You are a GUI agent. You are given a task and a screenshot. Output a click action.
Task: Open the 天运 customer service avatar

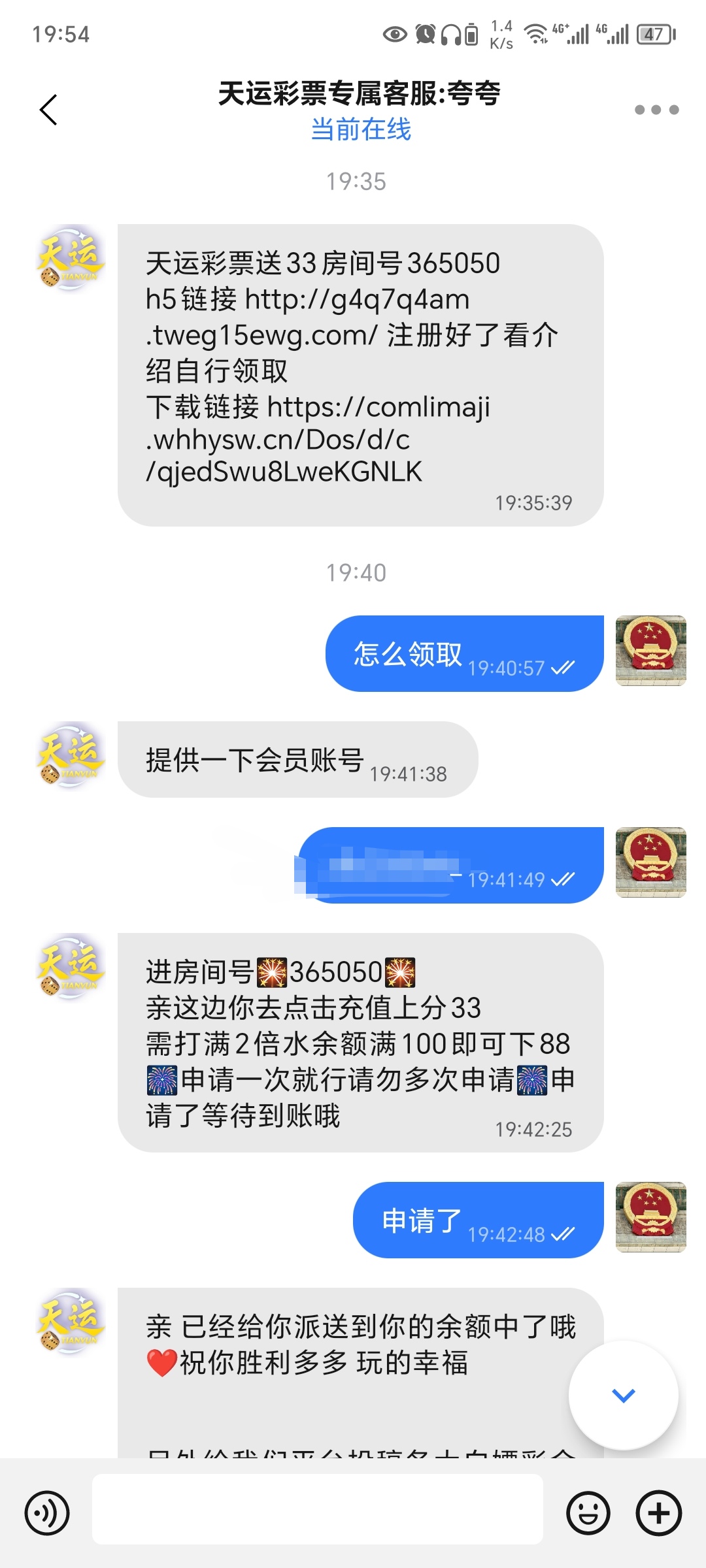pos(70,259)
